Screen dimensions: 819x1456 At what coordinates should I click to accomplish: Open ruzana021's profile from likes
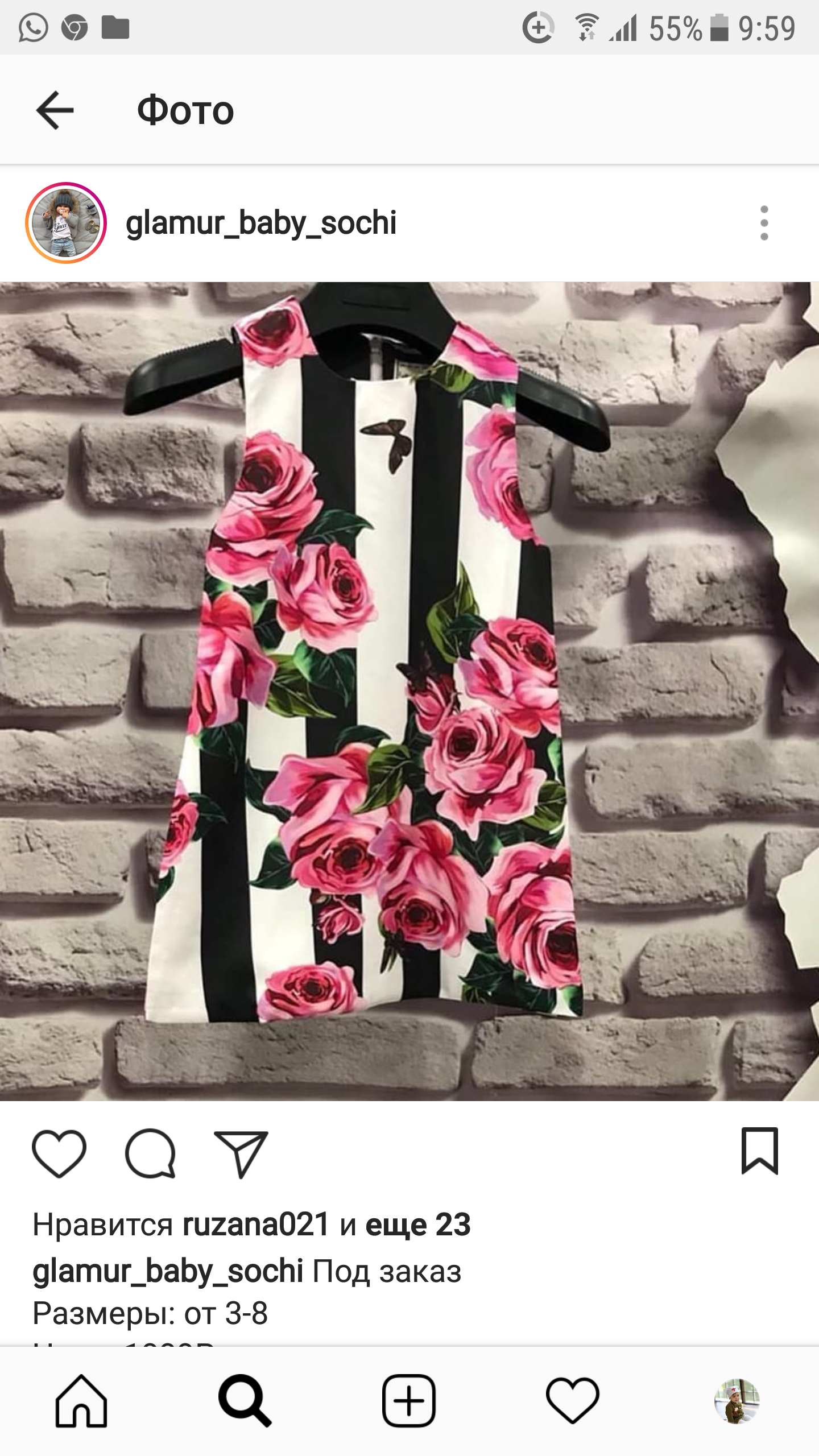click(256, 1225)
